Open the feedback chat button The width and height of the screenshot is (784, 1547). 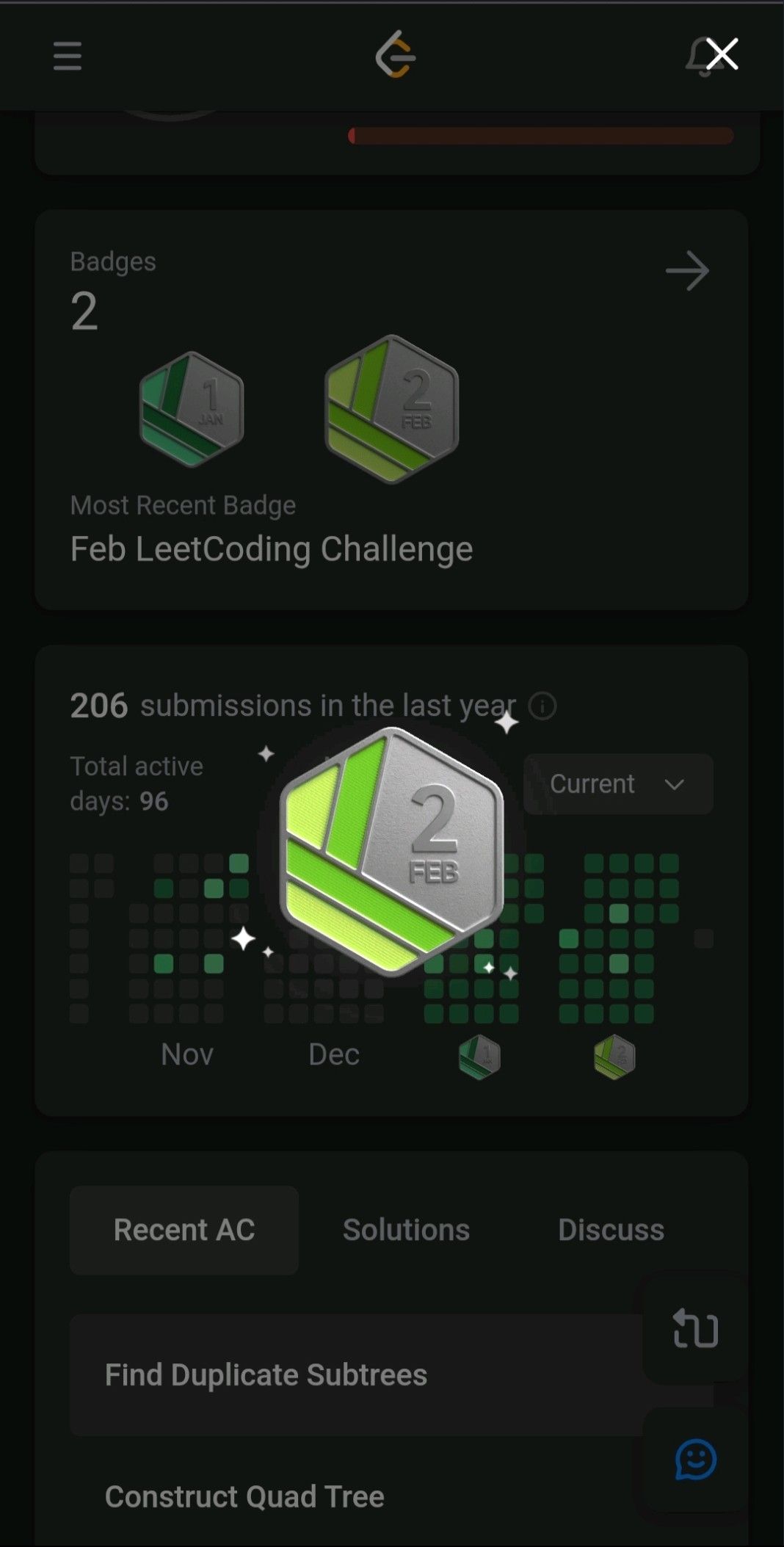(x=695, y=1460)
